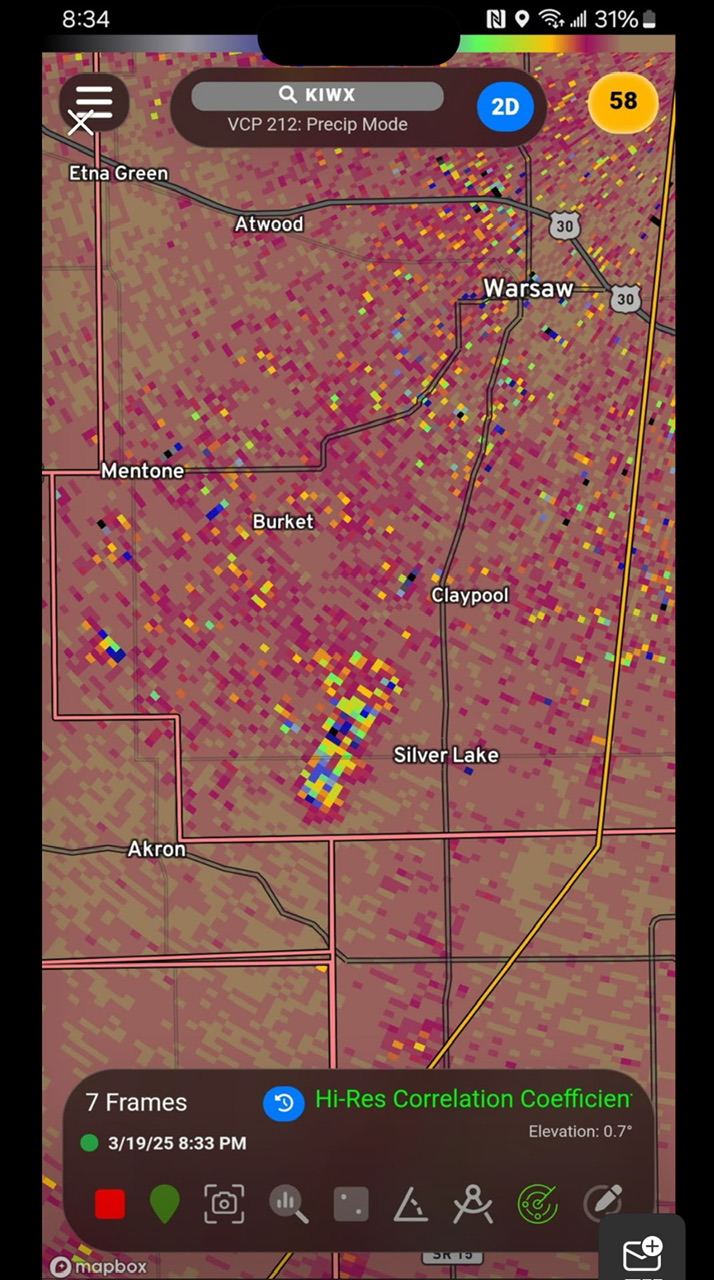This screenshot has height=1280, width=714.
Task: Tap the dice icon
Action: (351, 1204)
